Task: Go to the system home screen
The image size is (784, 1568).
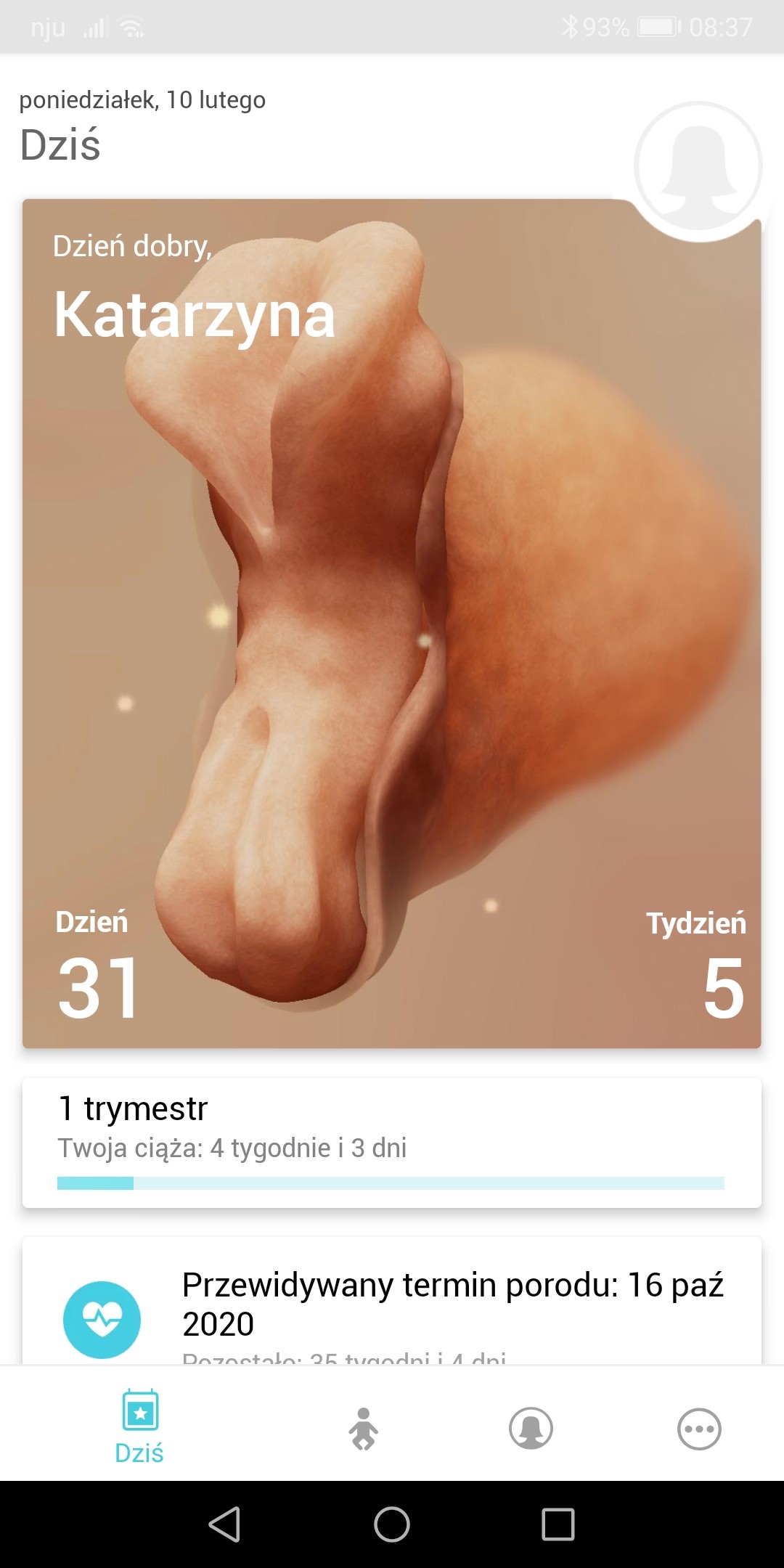Action: click(x=392, y=1524)
